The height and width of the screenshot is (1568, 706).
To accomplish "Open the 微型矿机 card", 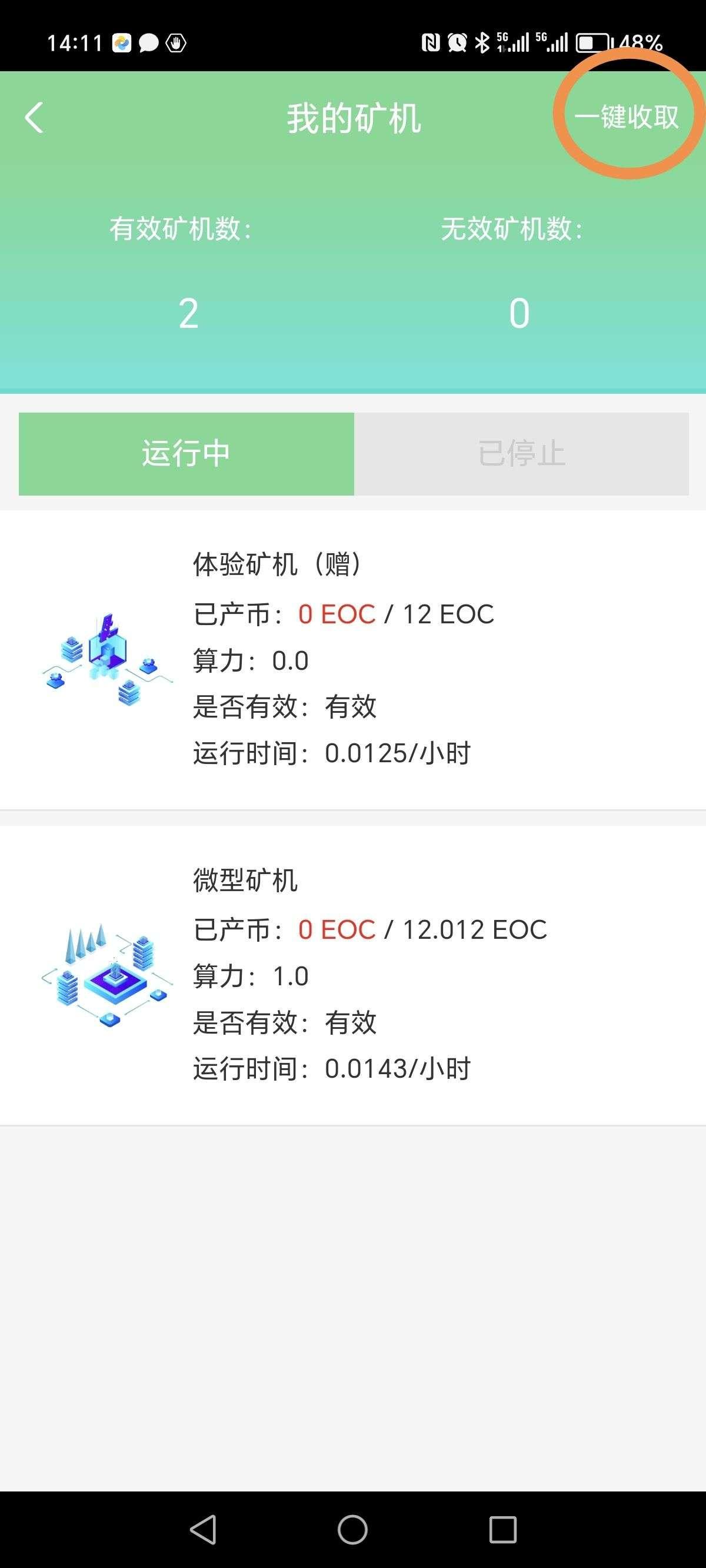I will click(x=353, y=976).
